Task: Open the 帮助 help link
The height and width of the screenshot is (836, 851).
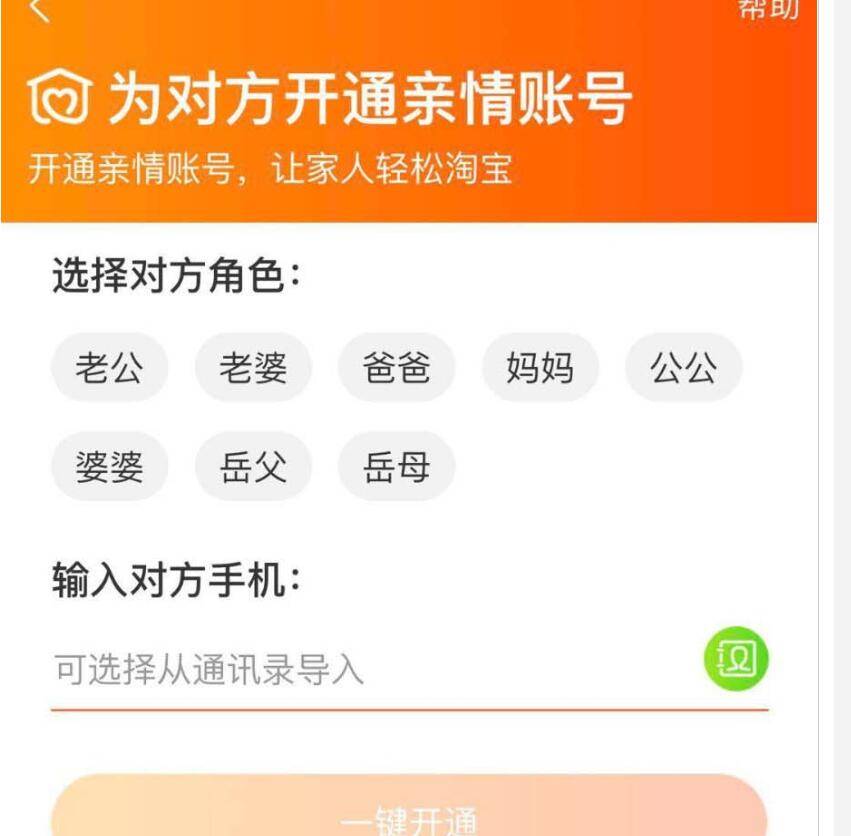Action: [768, 9]
